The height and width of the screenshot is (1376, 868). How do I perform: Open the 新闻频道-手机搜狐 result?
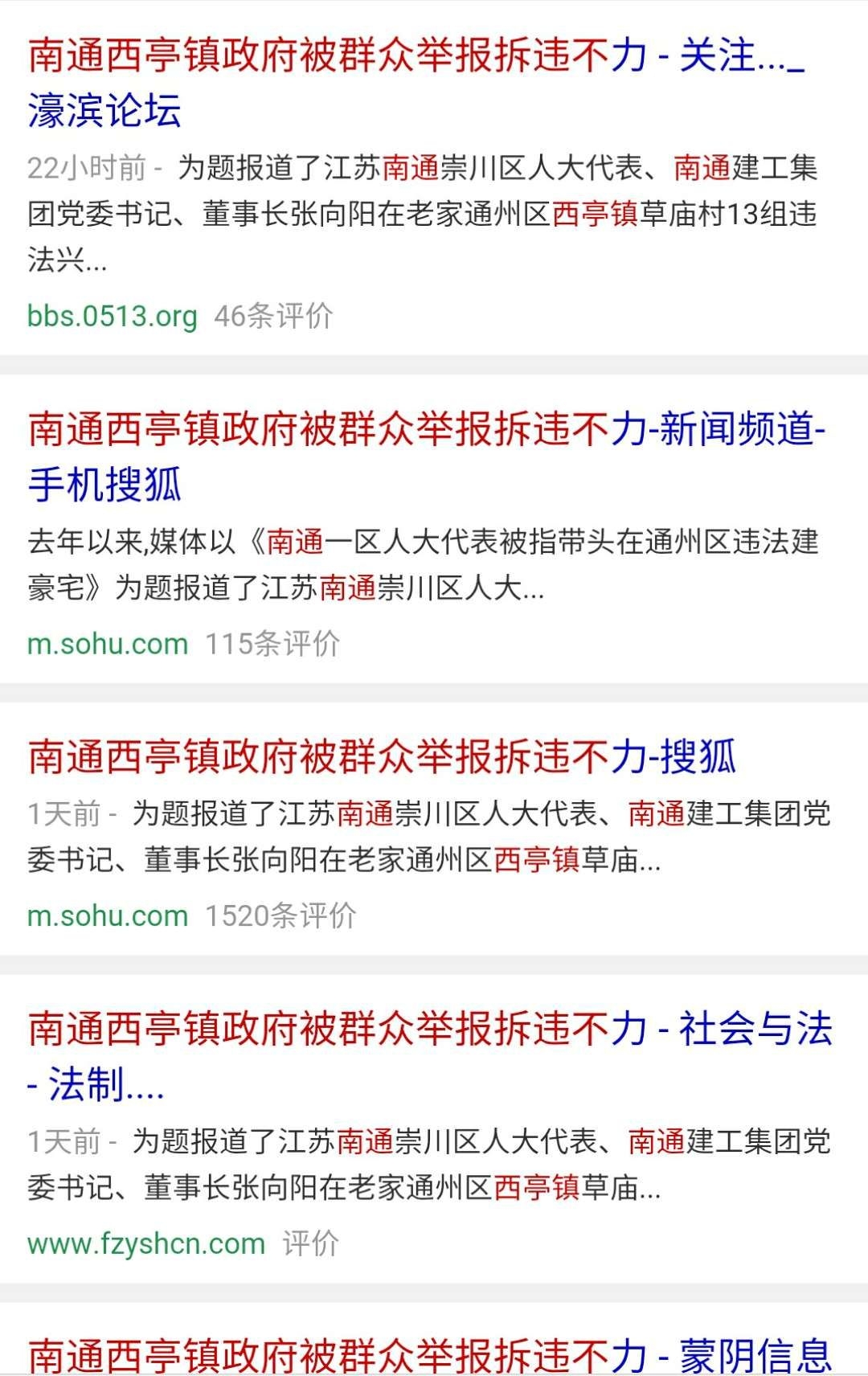tap(338, 431)
